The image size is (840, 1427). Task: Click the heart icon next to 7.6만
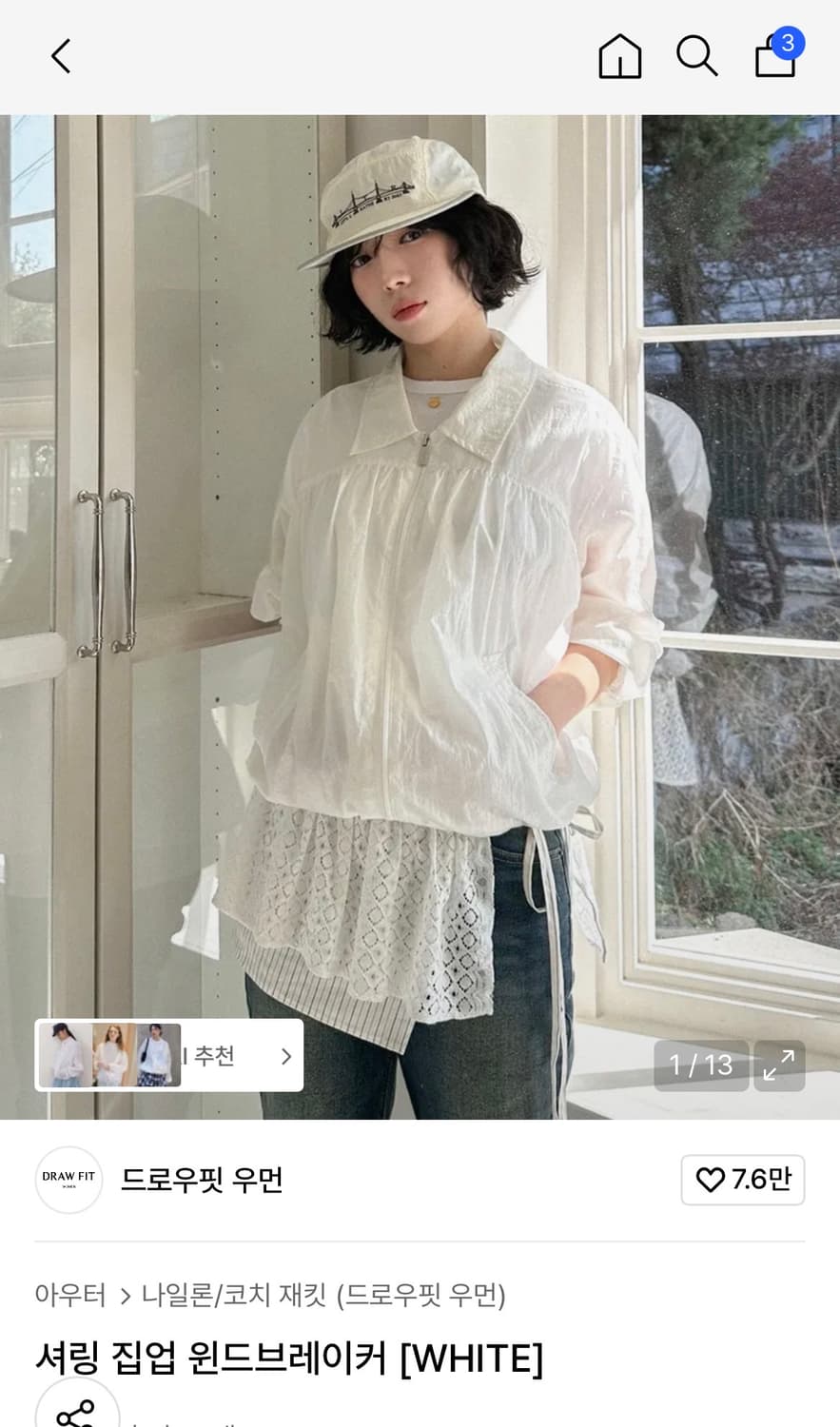pyautogui.click(x=710, y=1180)
